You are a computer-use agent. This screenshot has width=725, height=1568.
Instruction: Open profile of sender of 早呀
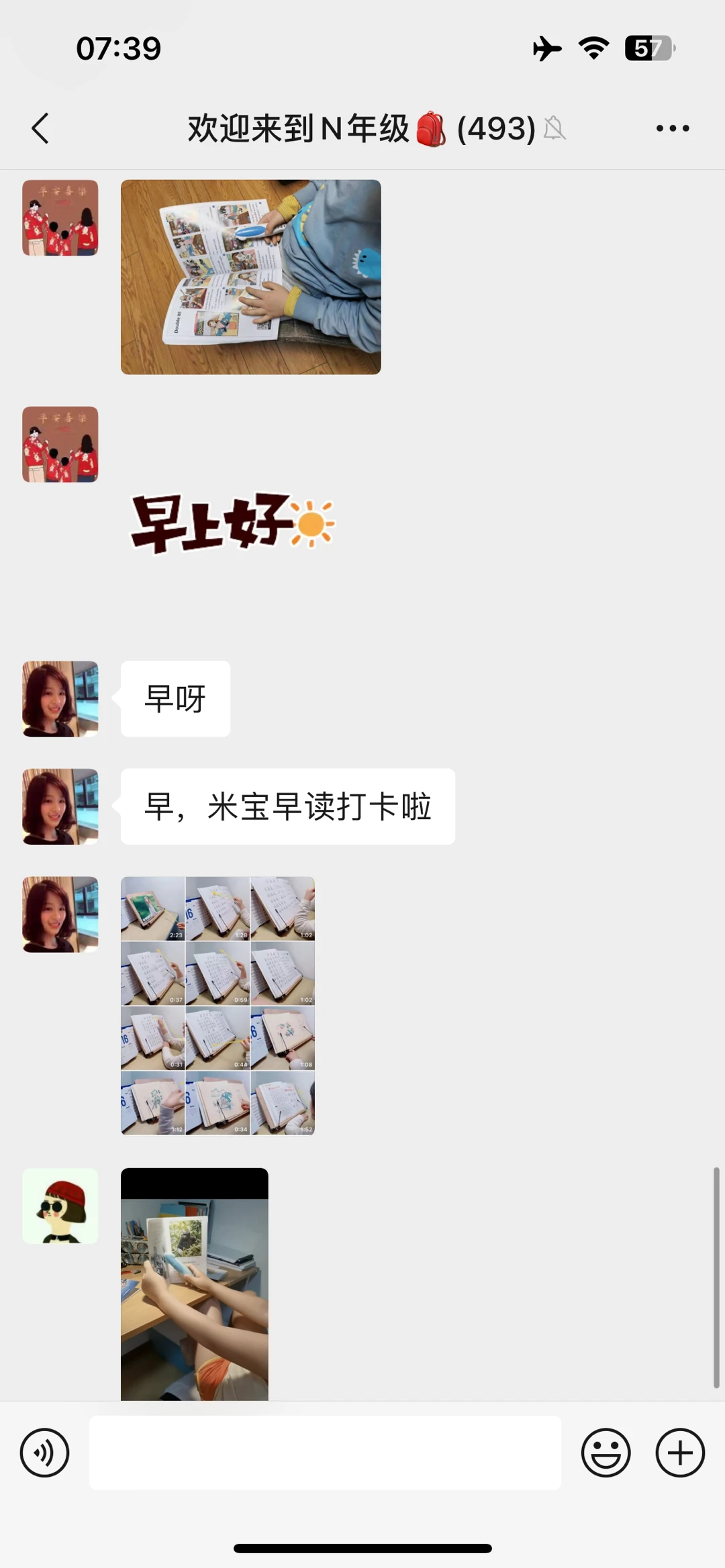point(60,698)
